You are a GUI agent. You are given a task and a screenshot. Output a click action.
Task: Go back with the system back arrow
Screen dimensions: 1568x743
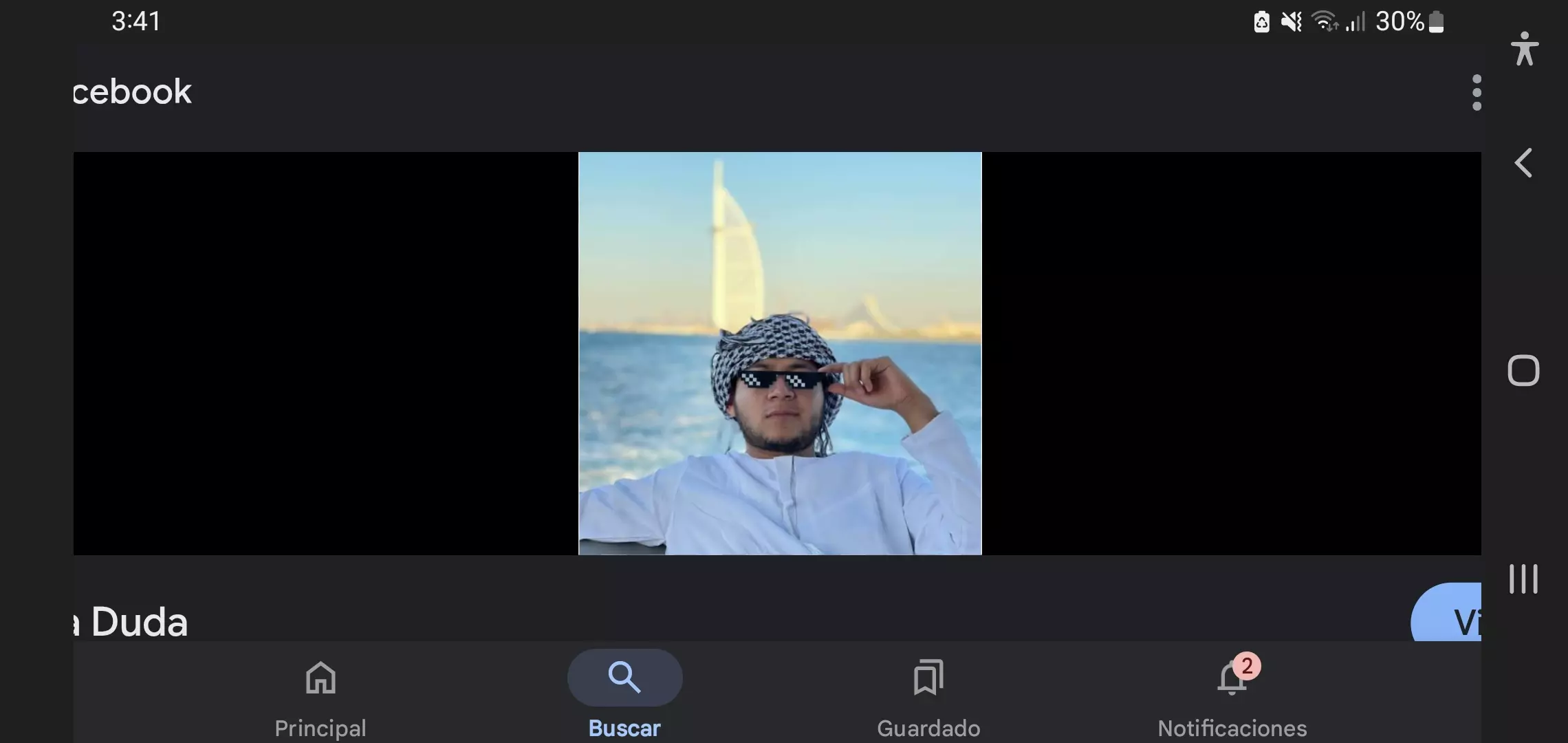[x=1523, y=163]
